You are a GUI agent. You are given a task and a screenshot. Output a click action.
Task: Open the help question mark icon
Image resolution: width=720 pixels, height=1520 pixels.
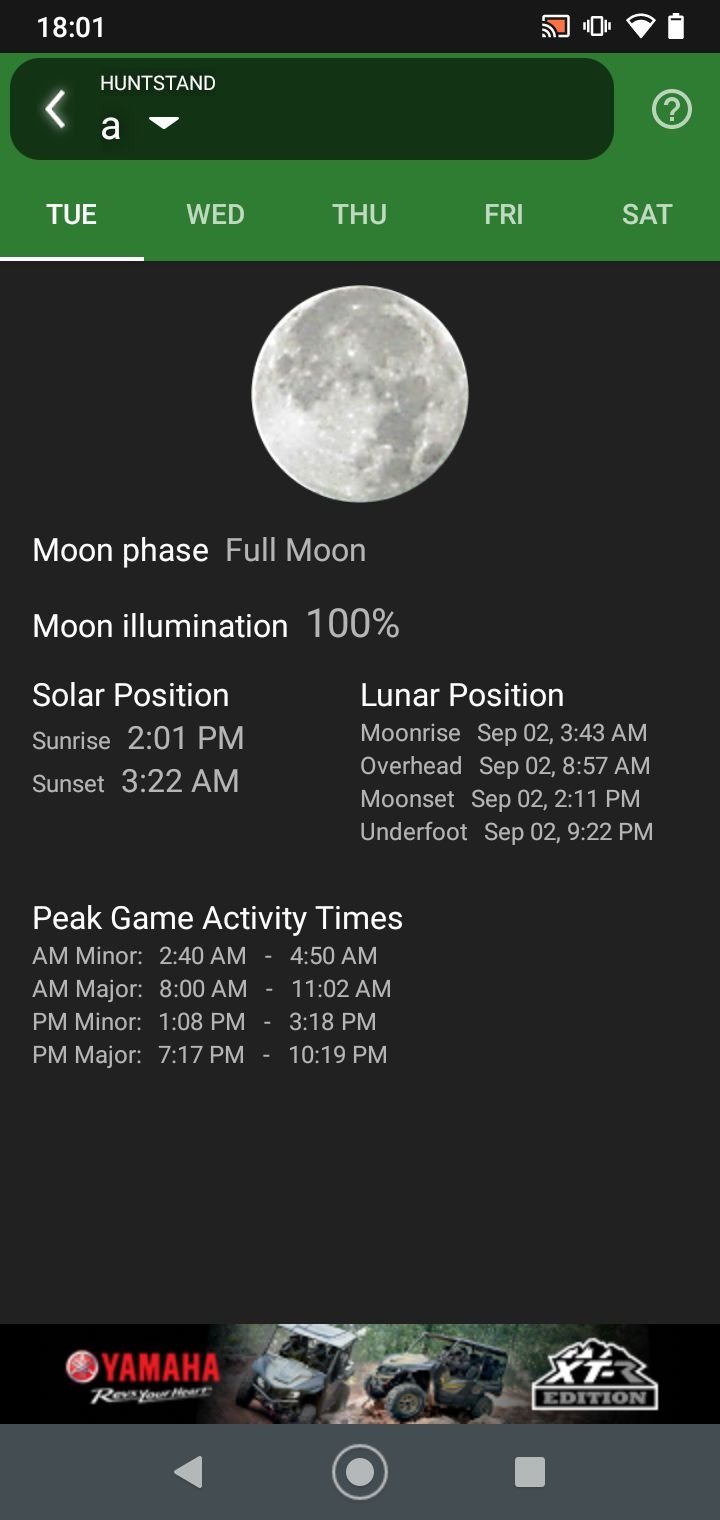672,109
